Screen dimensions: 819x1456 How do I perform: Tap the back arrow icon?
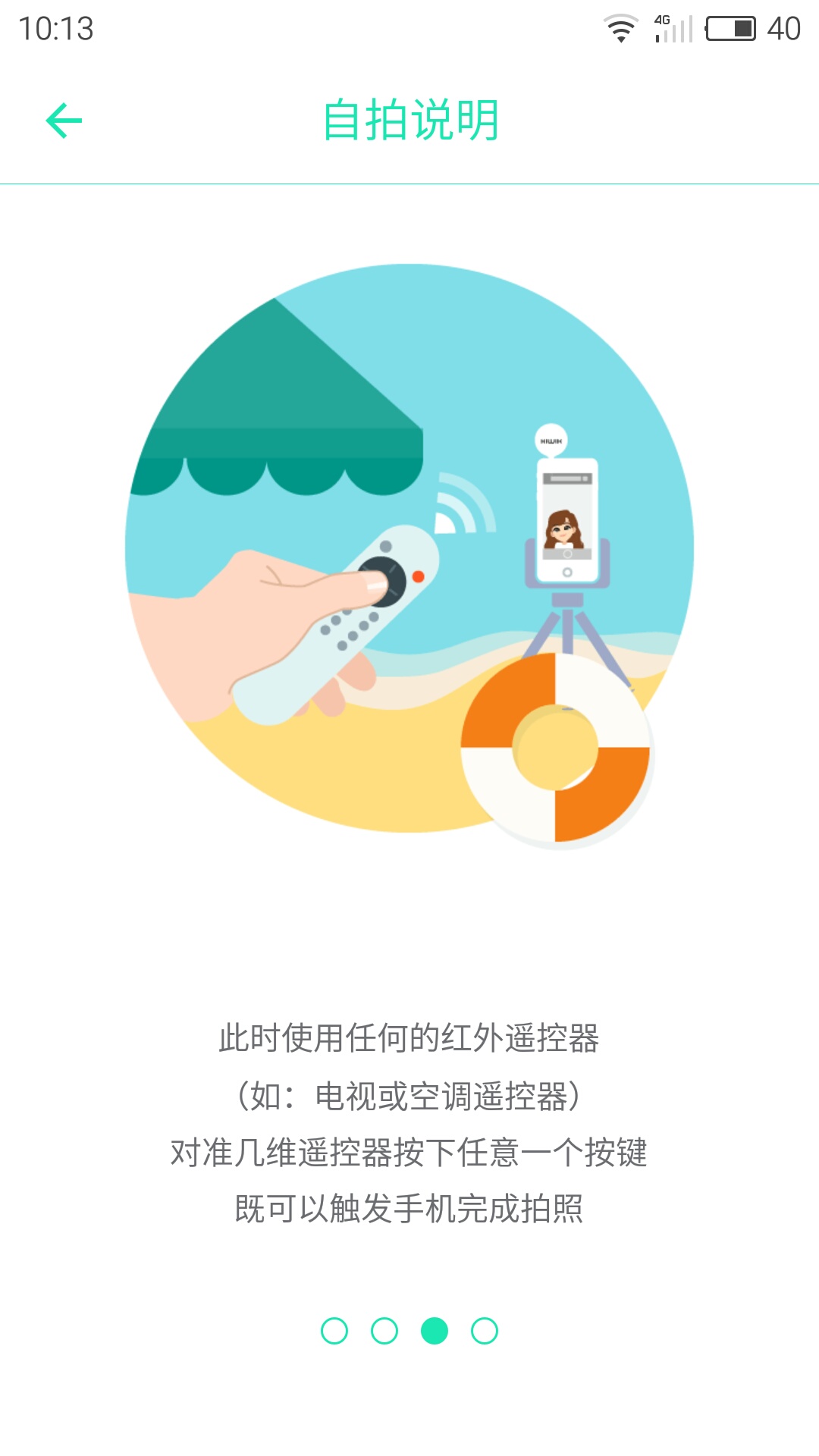[63, 120]
